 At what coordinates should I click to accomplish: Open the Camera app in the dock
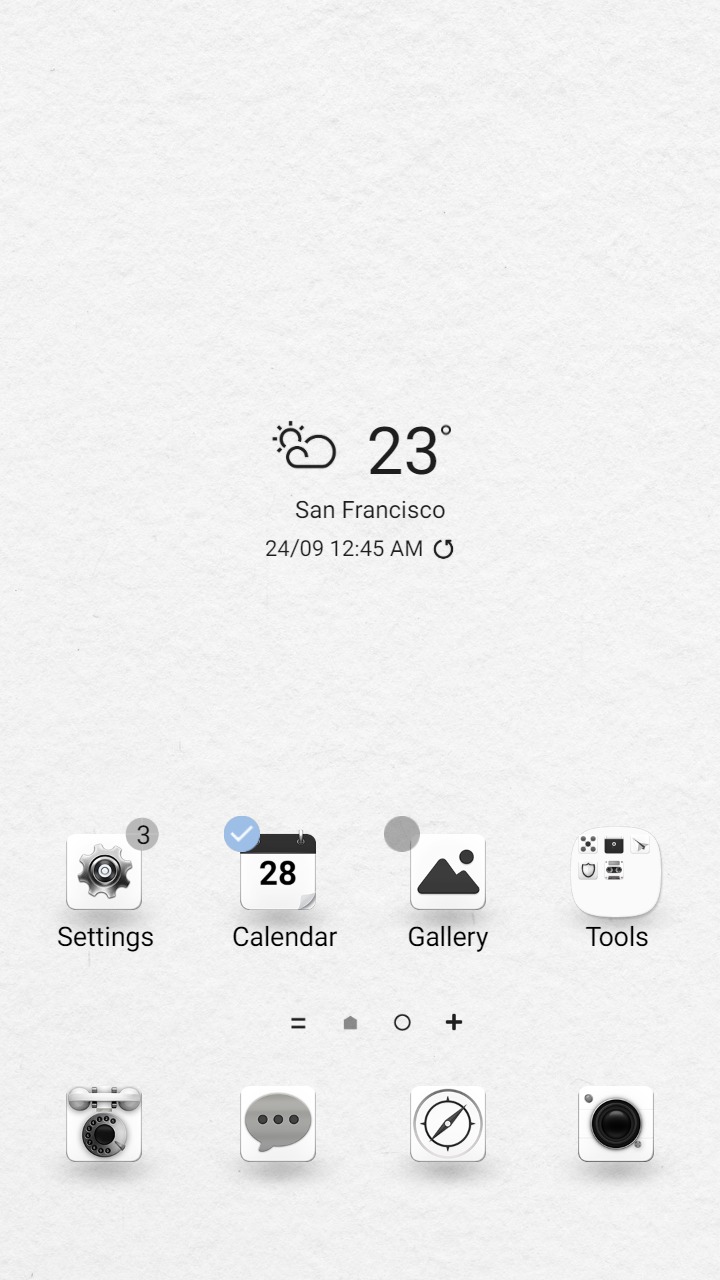[x=616, y=1124]
